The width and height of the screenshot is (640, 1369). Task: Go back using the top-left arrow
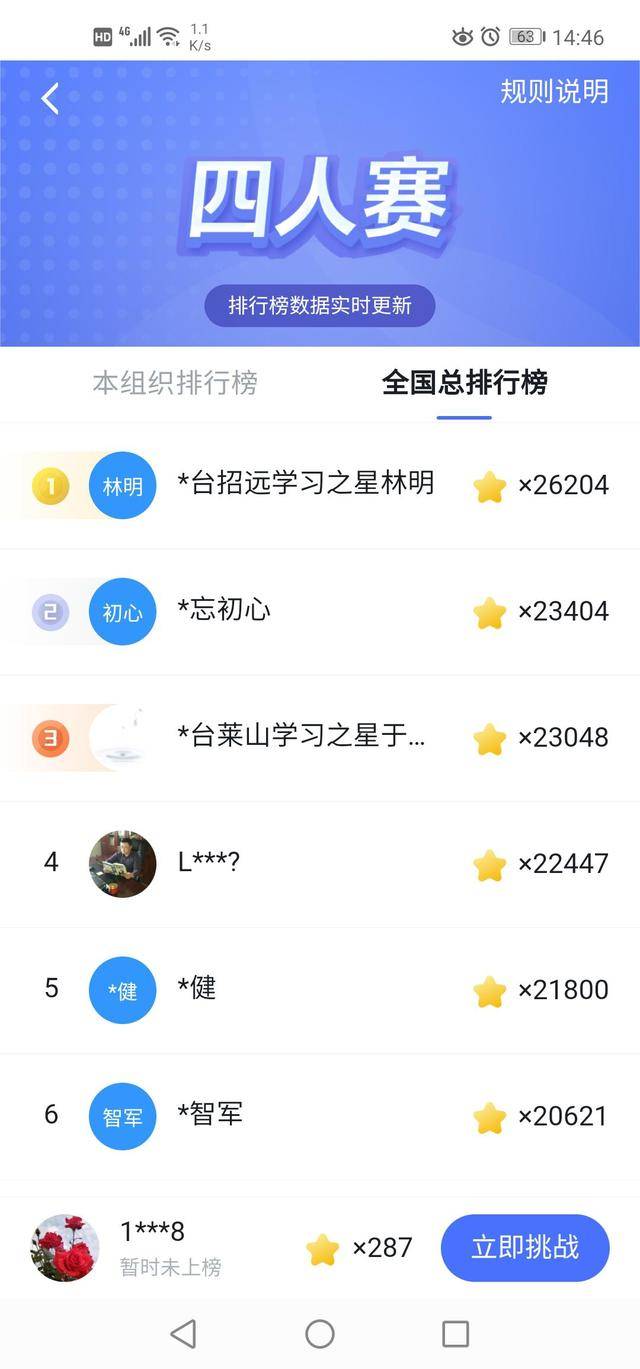(50, 98)
